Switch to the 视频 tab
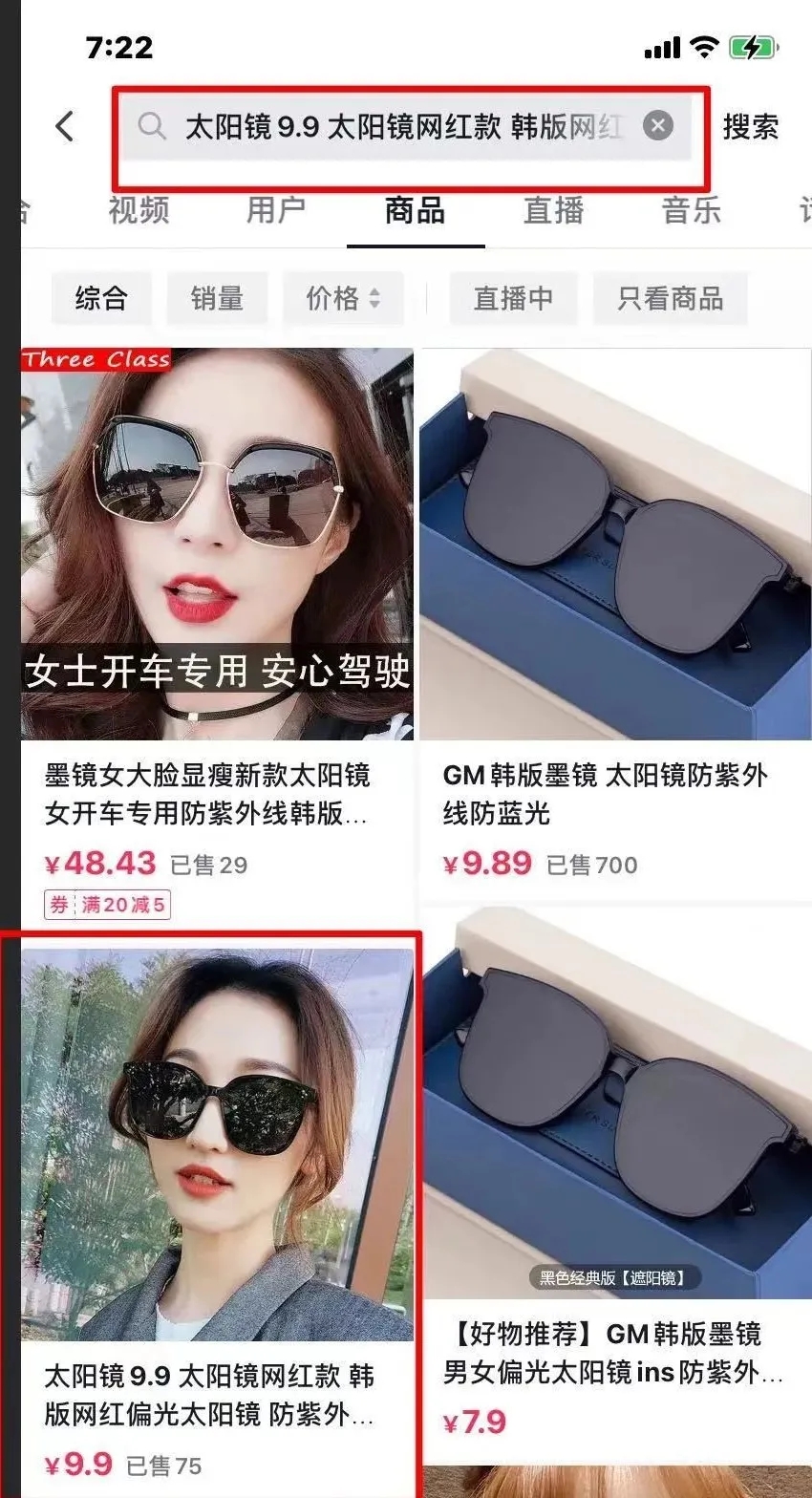Screen dimensions: 812x1498 [x=139, y=210]
